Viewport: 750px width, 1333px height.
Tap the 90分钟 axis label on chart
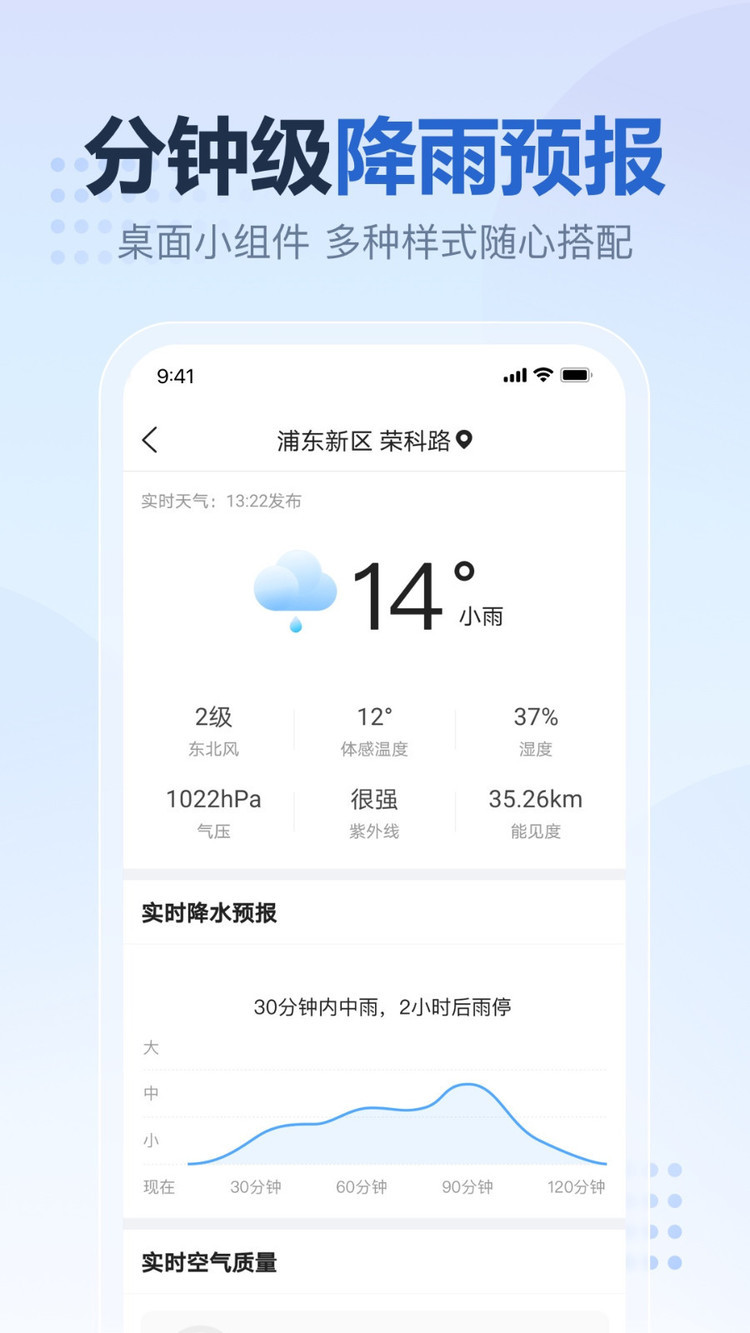[467, 1188]
